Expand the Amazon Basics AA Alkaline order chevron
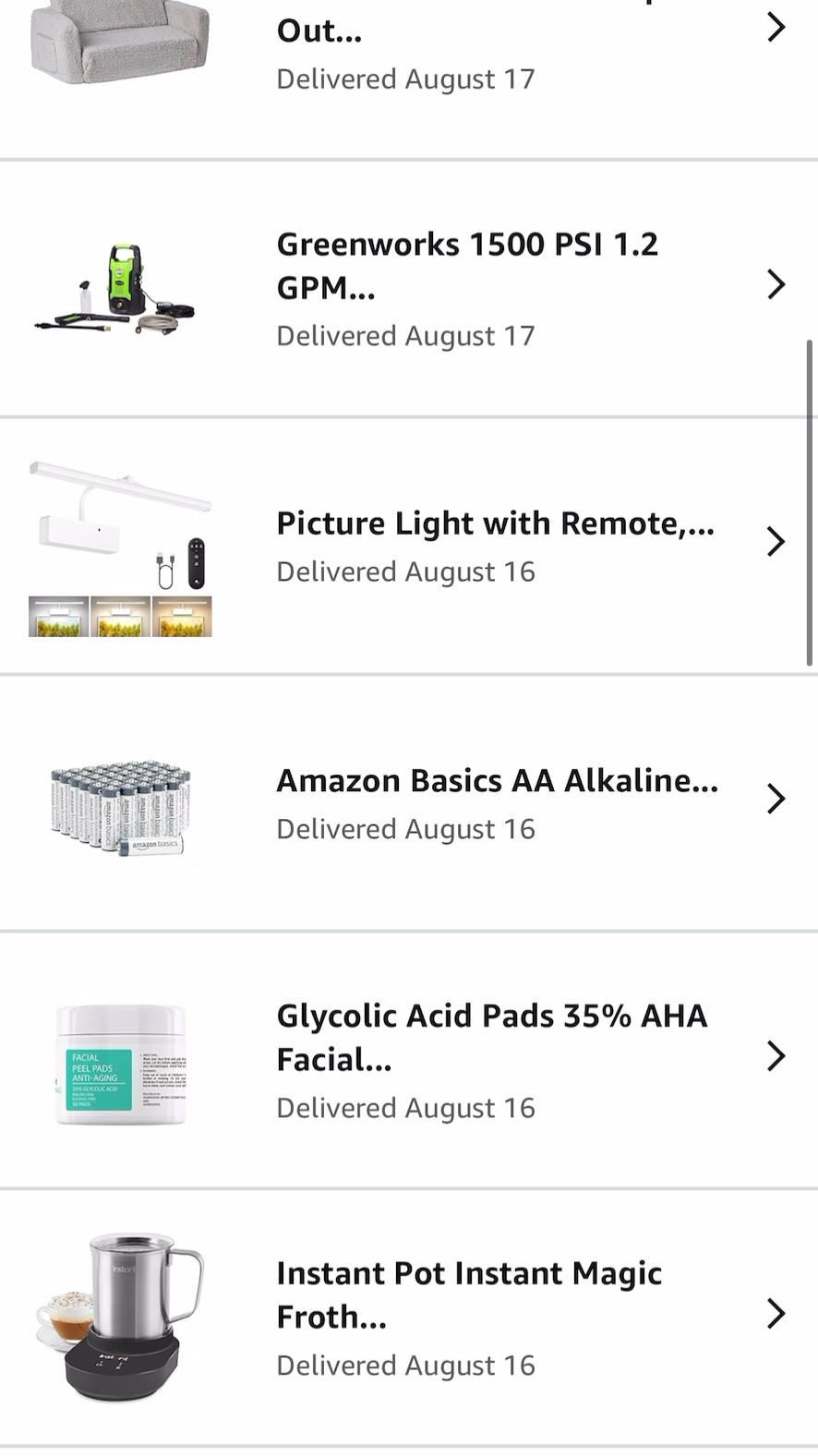Screen dimensions: 818x1456 (x=776, y=799)
